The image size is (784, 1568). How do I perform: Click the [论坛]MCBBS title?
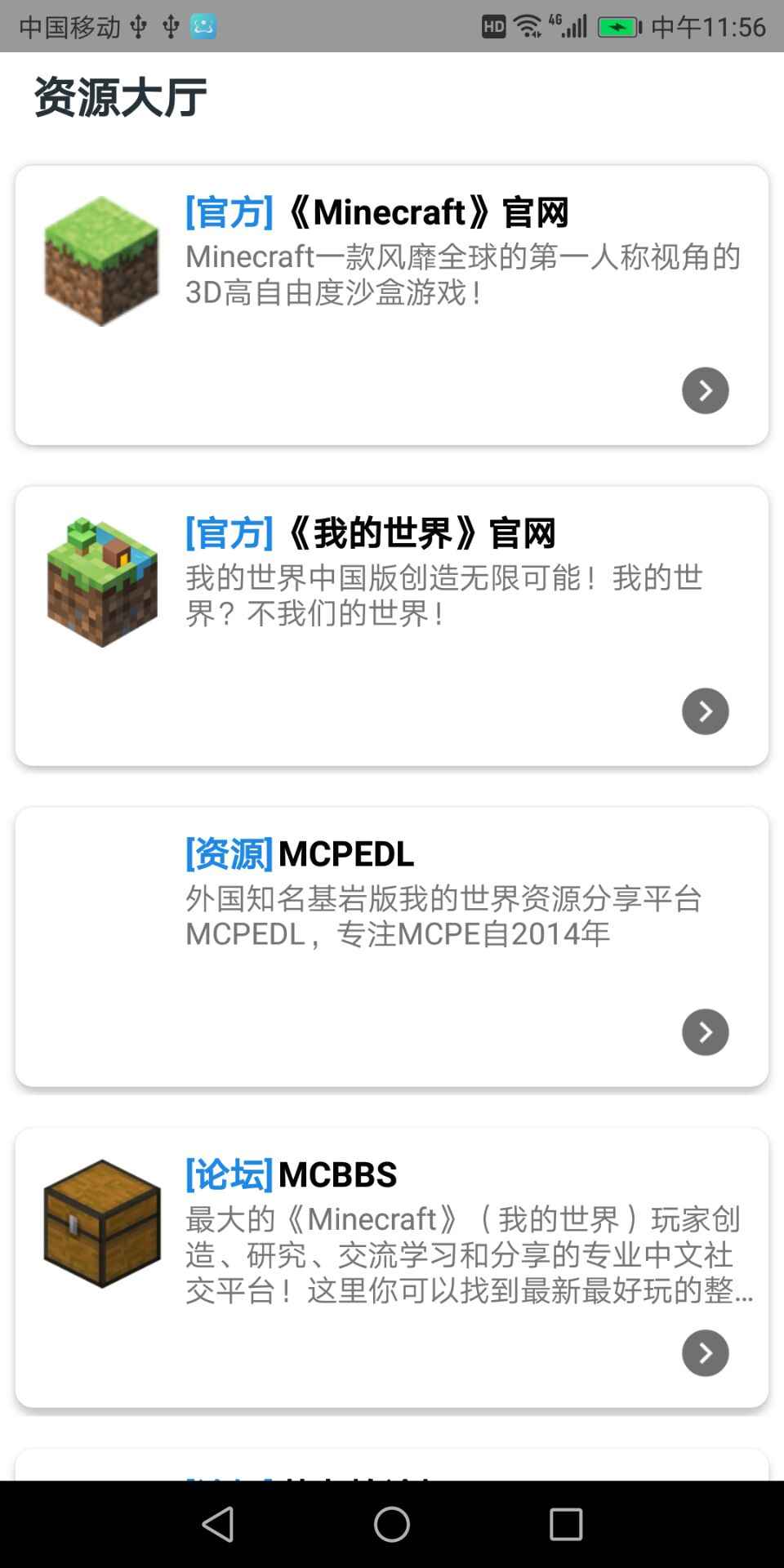coord(287,1174)
